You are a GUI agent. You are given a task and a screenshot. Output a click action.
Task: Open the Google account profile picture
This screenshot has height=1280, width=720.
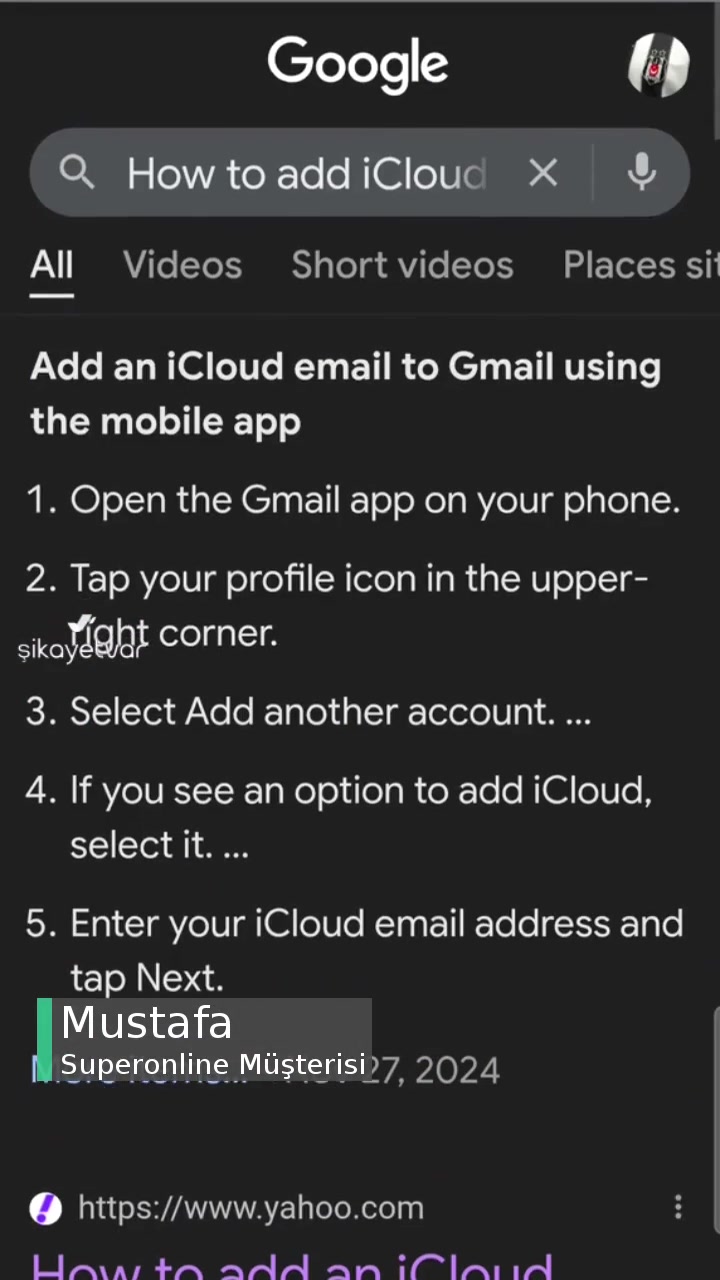[658, 66]
